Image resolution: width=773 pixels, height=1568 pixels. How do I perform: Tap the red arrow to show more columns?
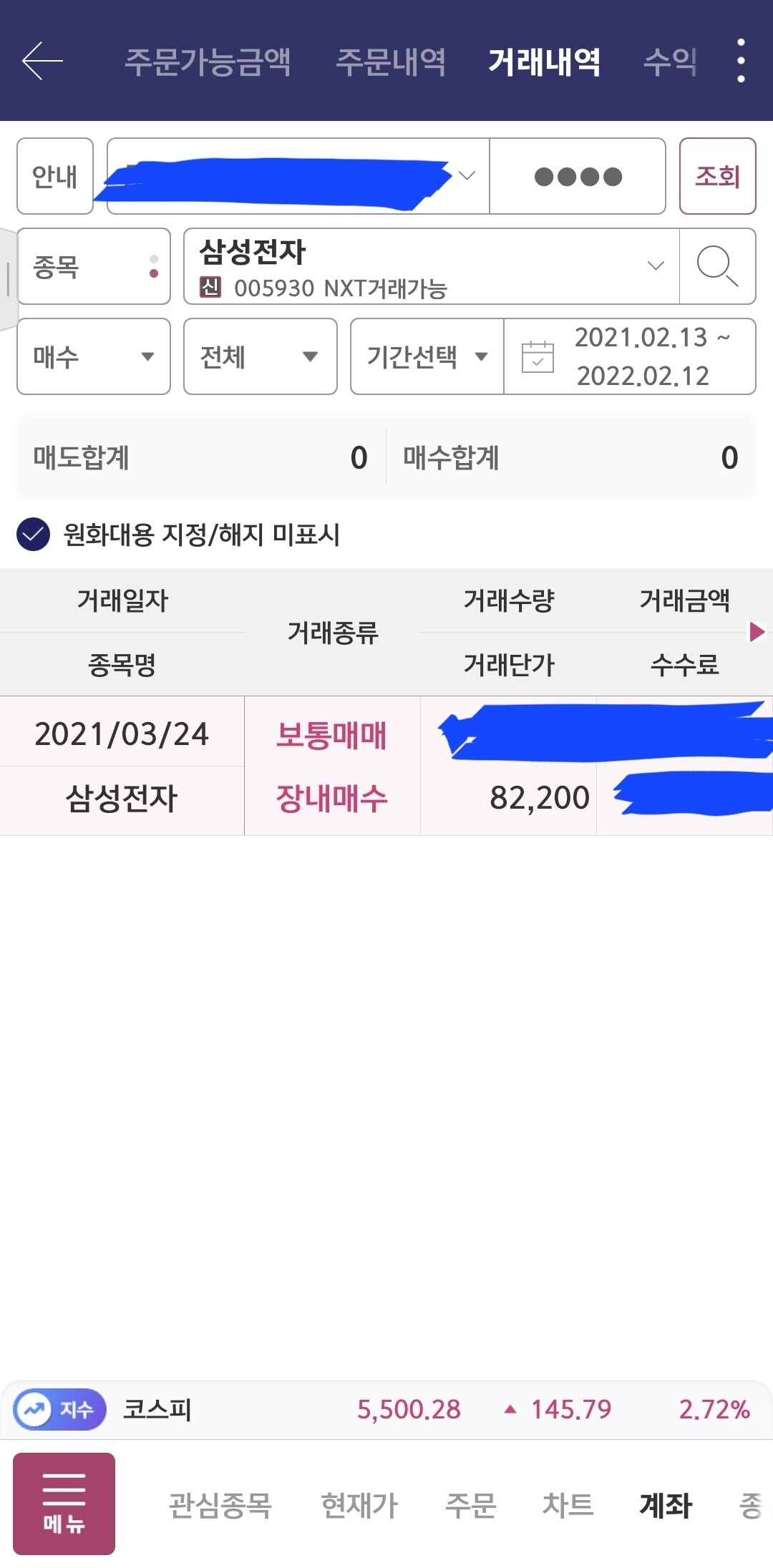pos(757,632)
